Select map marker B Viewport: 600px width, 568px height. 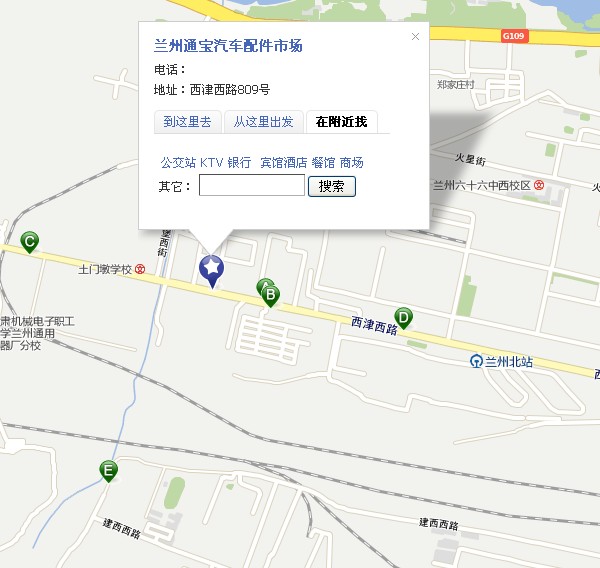pyautogui.click(x=270, y=294)
